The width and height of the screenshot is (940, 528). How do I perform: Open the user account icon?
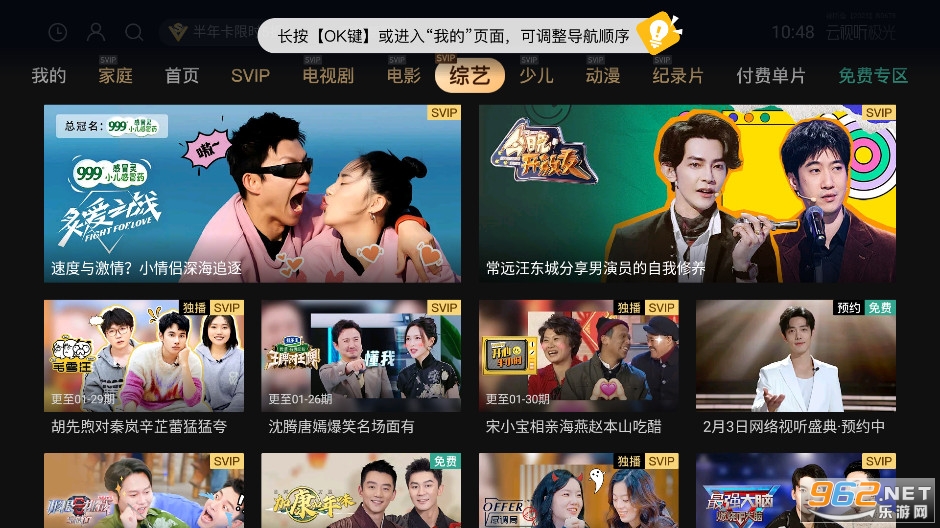pyautogui.click(x=96, y=32)
